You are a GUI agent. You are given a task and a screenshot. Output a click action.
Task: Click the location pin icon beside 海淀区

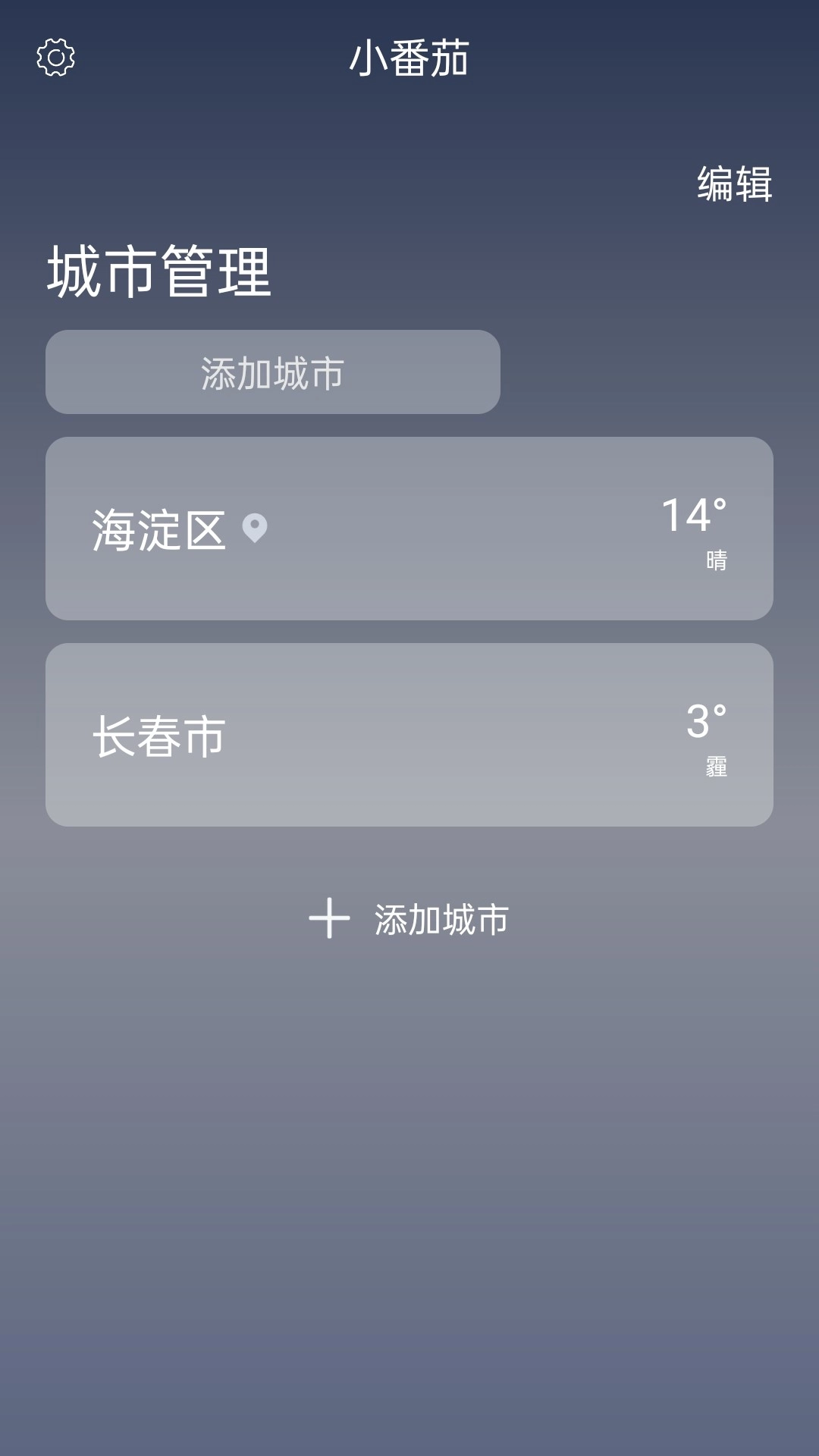255,526
